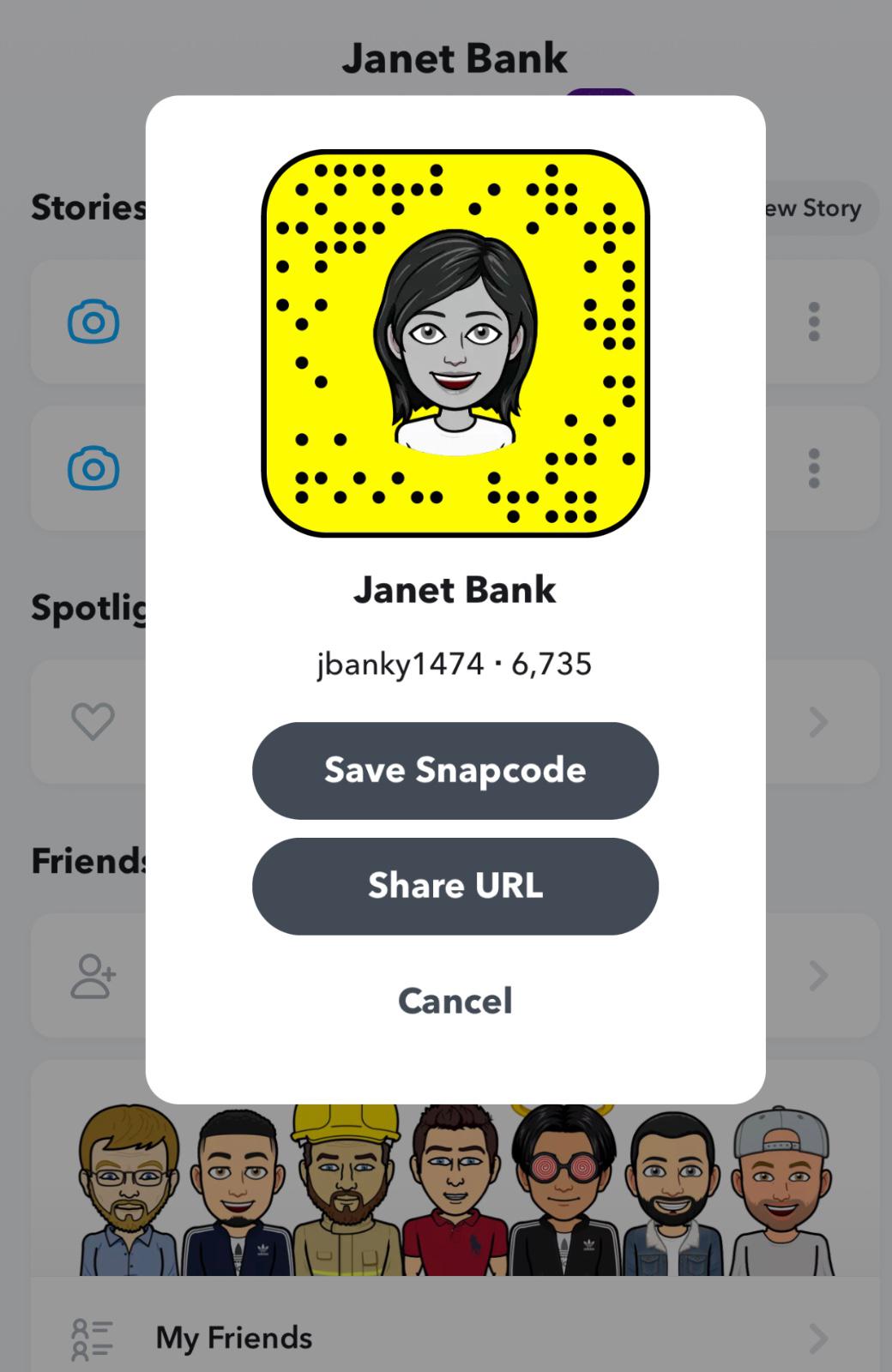The image size is (892, 1372).
Task: Save the Snapcode to the device
Action: pos(455,770)
